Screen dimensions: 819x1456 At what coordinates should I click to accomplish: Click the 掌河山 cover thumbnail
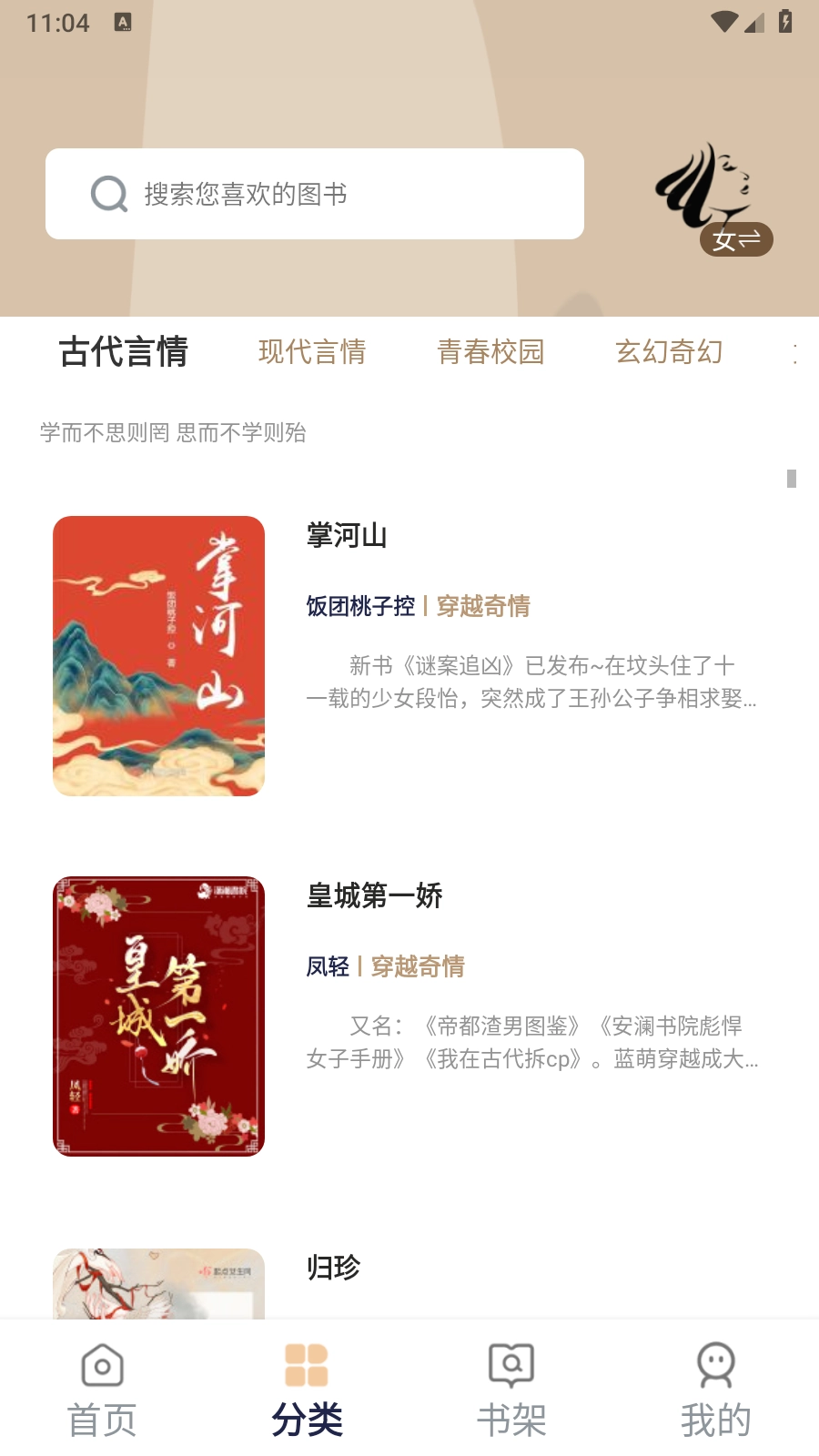(x=158, y=655)
